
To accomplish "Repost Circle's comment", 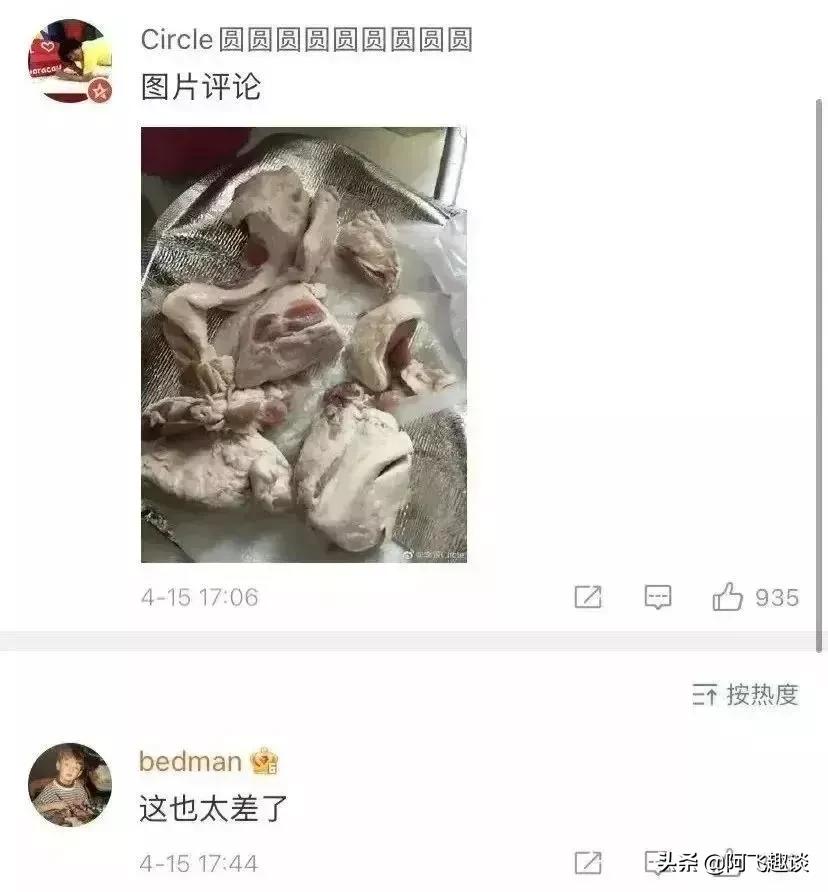I will [x=588, y=598].
